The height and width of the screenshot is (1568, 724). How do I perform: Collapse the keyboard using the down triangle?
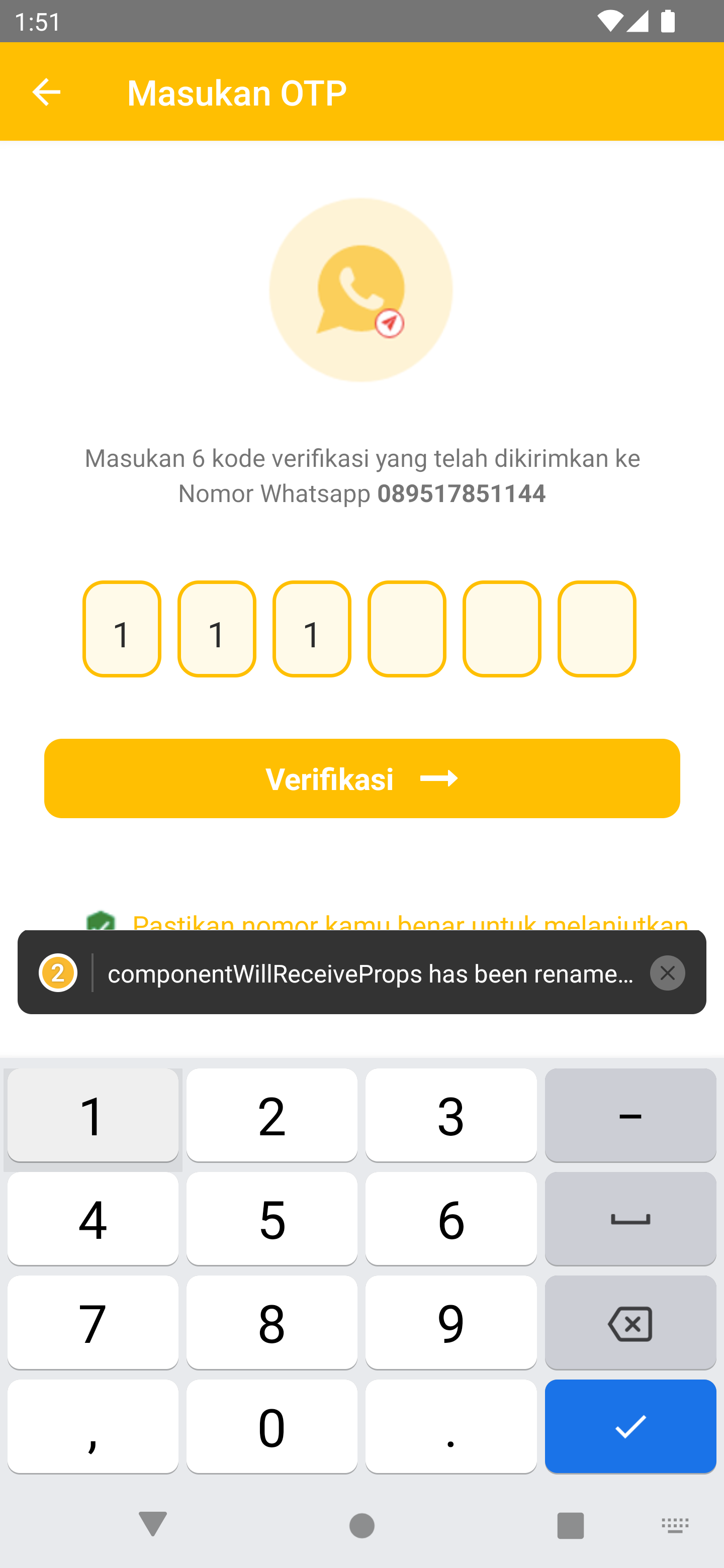click(x=152, y=1525)
